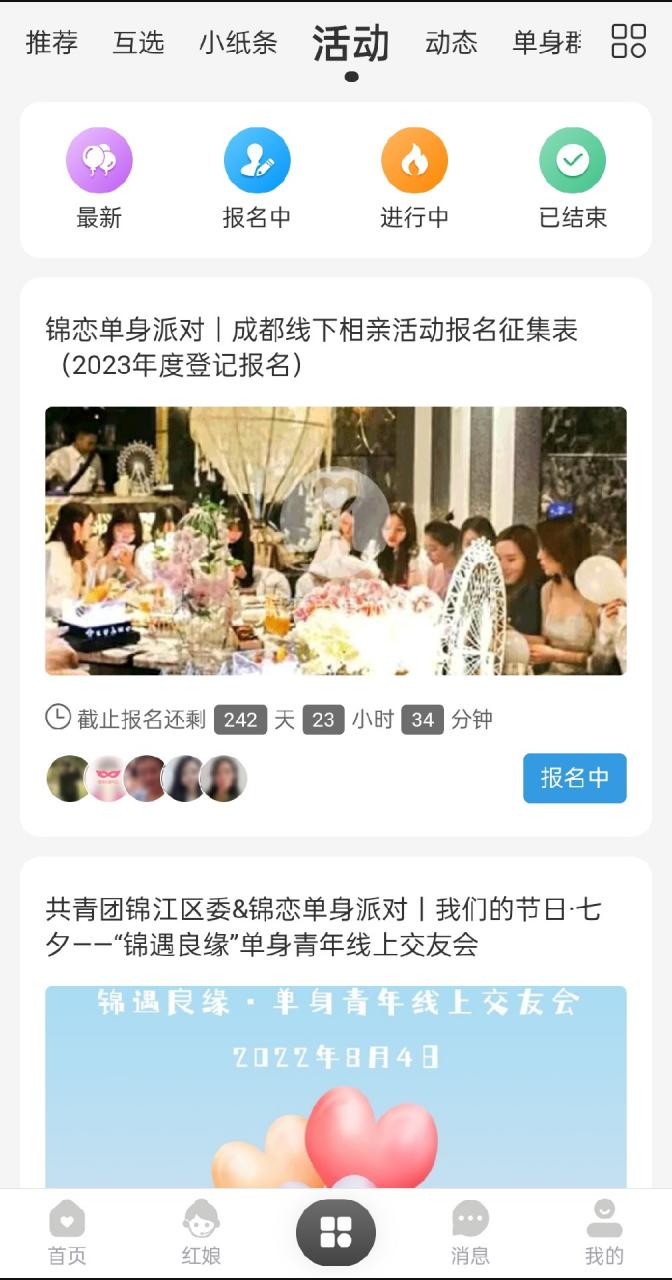This screenshot has height=1280, width=672.
Task: Show 已结束 activities
Action: pyautogui.click(x=573, y=179)
